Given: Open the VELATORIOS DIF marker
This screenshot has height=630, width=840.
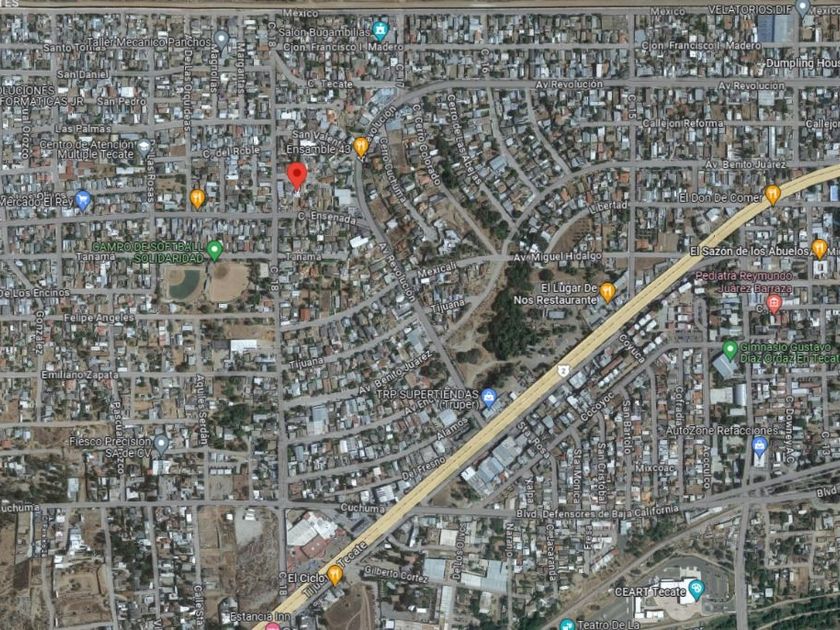Looking at the screenshot, I should 802,8.
